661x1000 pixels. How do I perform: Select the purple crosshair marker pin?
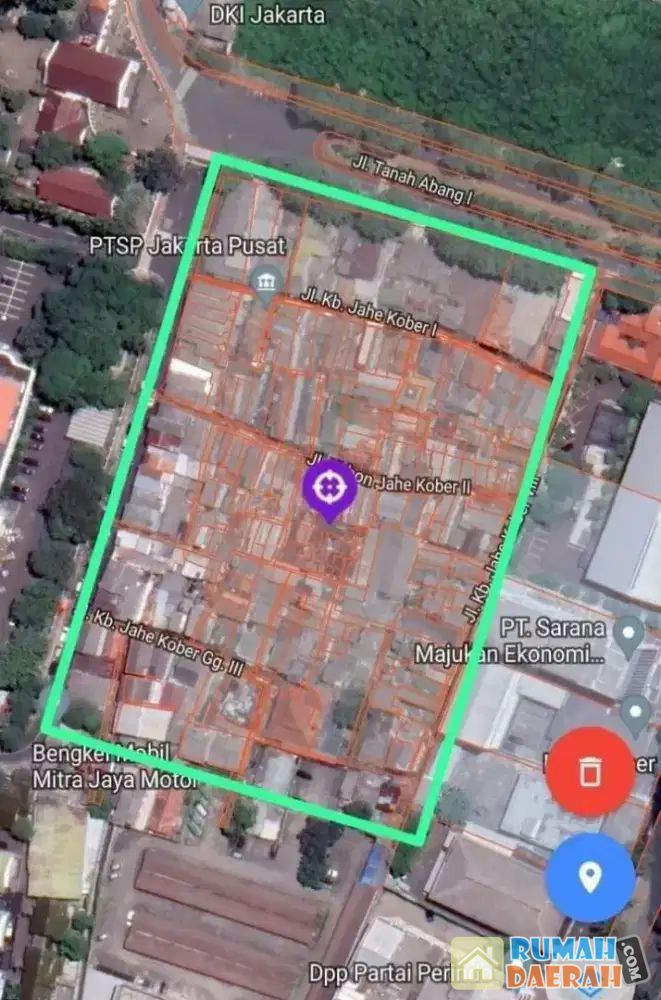tap(329, 488)
